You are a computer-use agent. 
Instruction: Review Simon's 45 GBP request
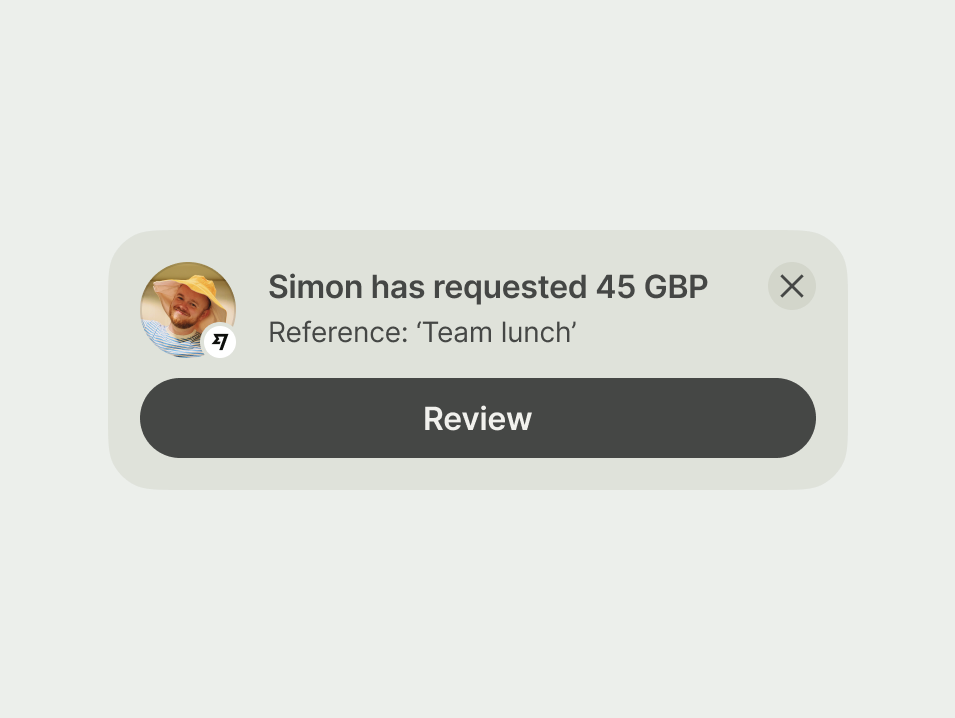pyautogui.click(x=477, y=418)
